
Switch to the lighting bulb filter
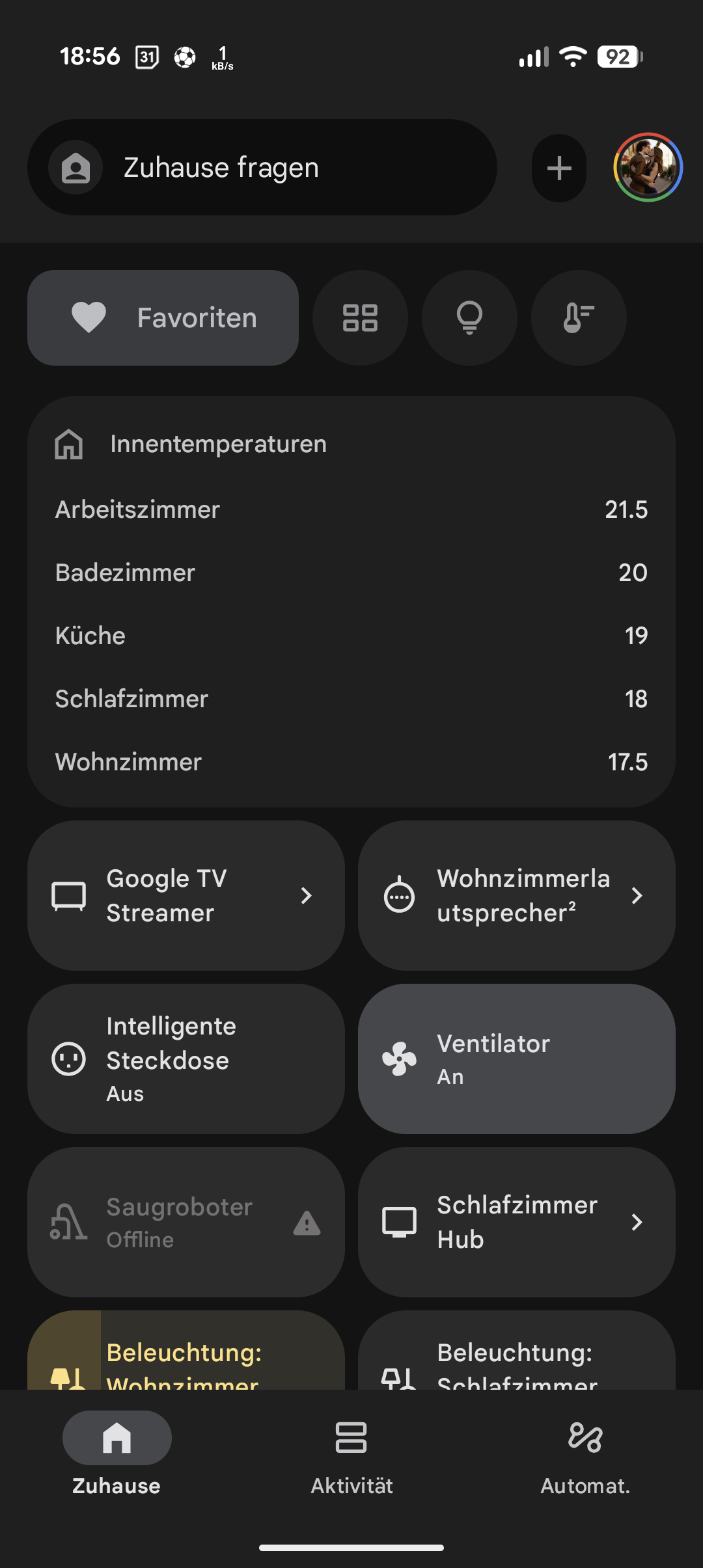[469, 318]
